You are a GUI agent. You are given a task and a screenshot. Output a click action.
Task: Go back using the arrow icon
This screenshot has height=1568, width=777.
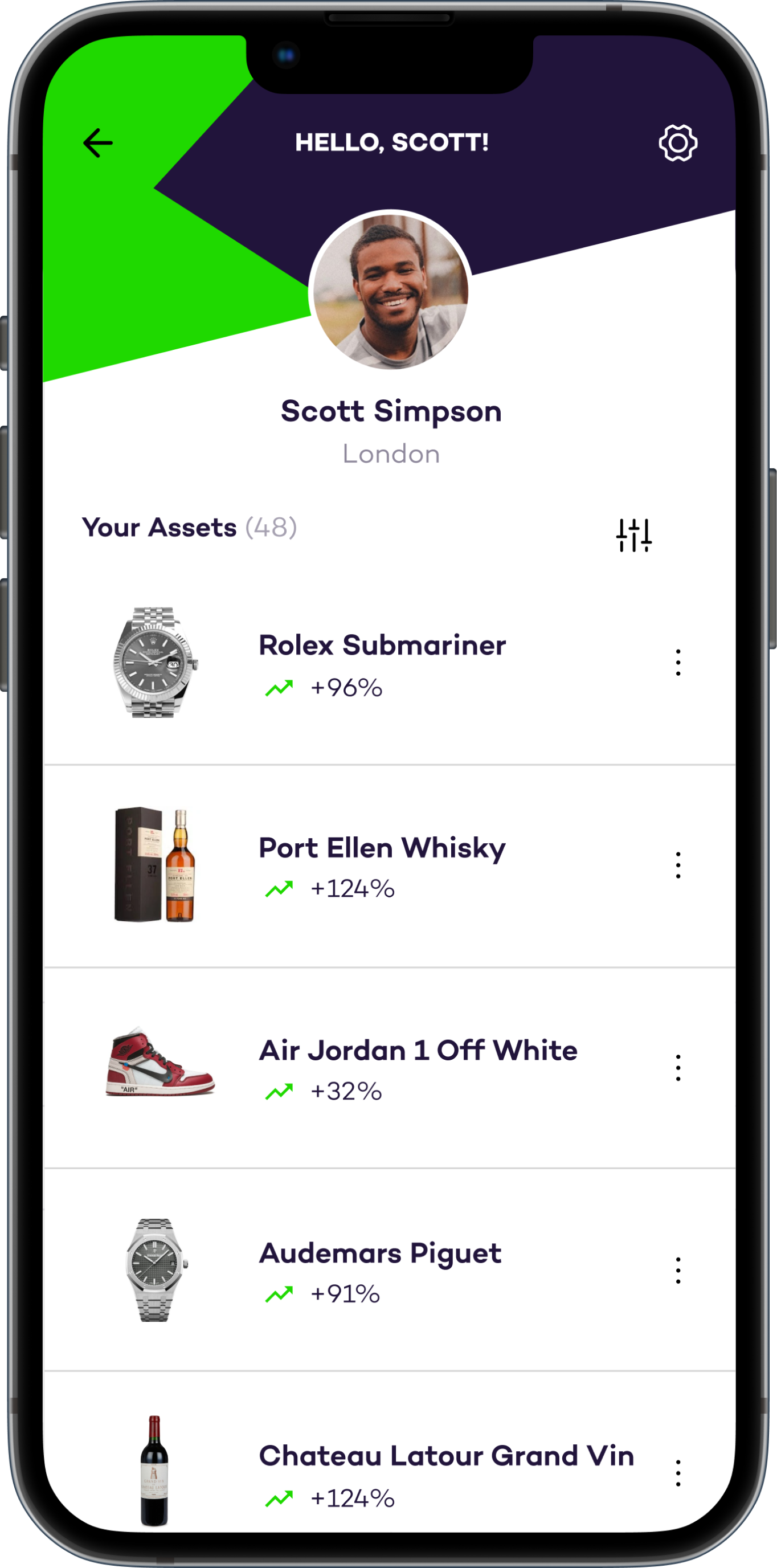pos(98,143)
